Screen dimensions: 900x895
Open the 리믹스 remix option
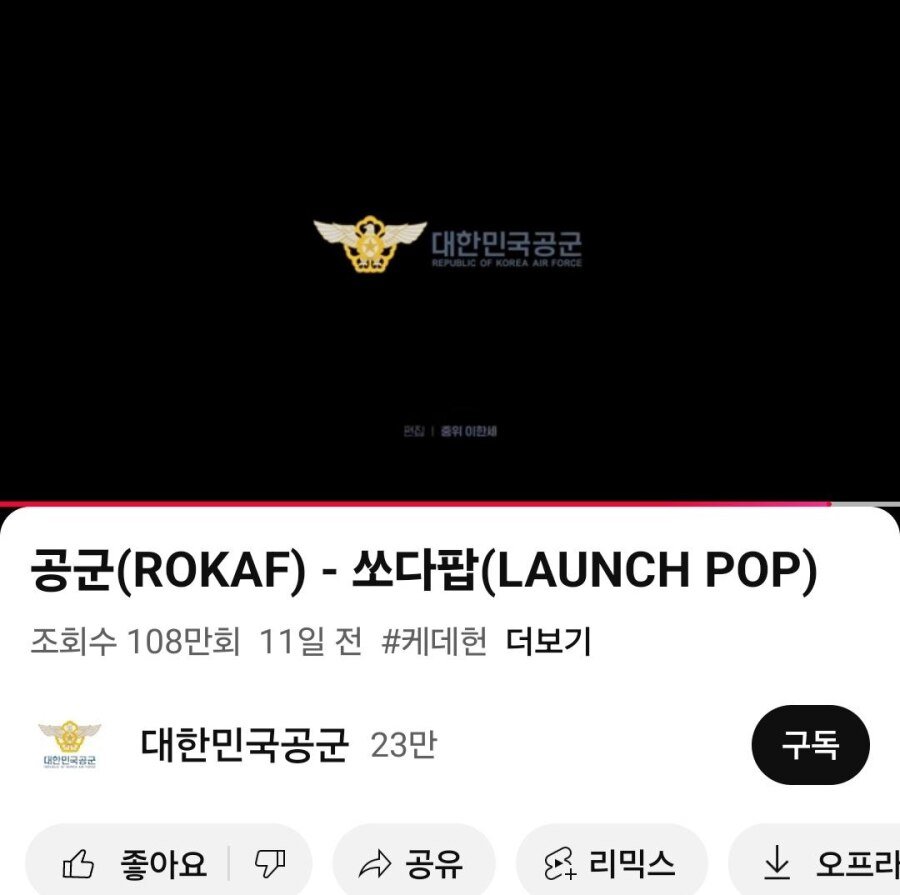point(611,863)
